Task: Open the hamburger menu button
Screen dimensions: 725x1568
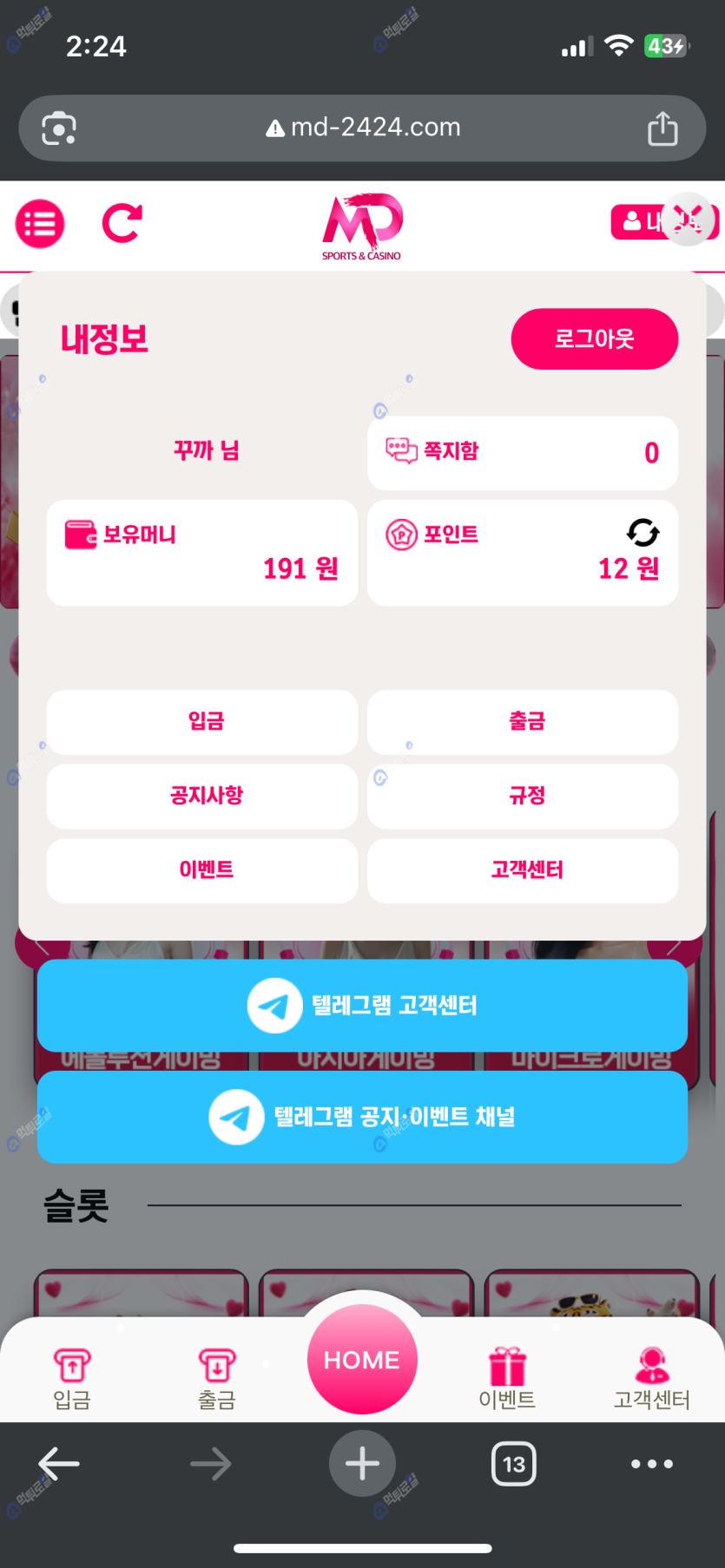Action: (x=40, y=224)
